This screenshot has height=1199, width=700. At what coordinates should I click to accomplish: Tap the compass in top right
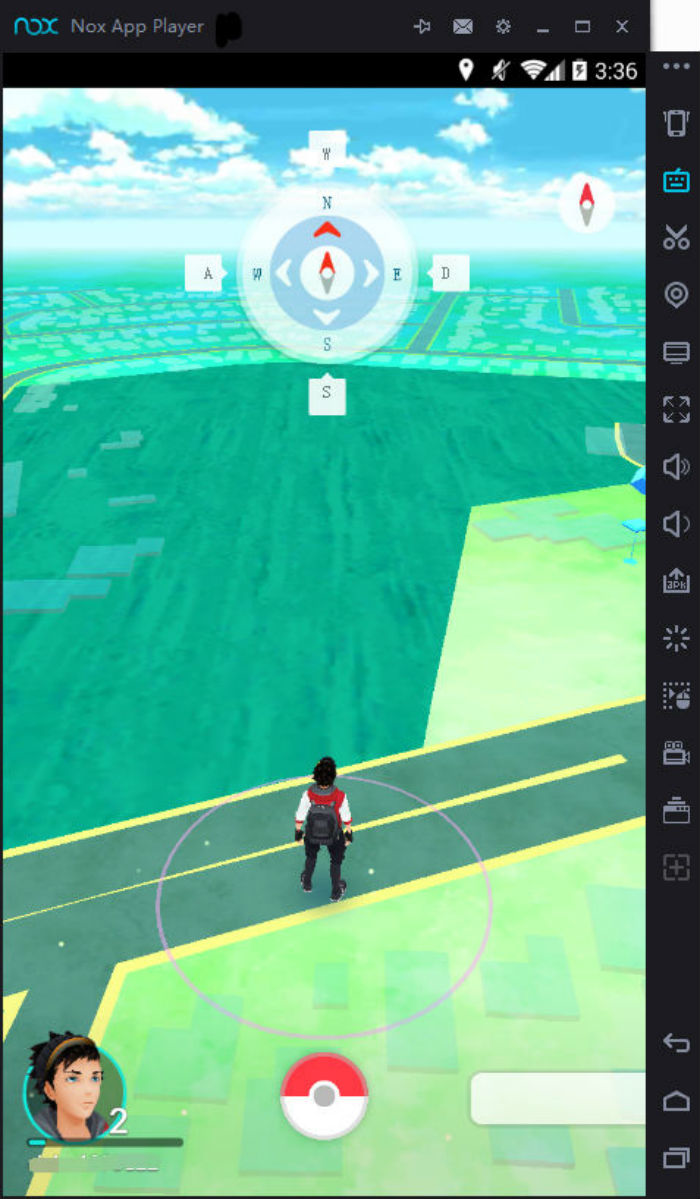coord(586,204)
